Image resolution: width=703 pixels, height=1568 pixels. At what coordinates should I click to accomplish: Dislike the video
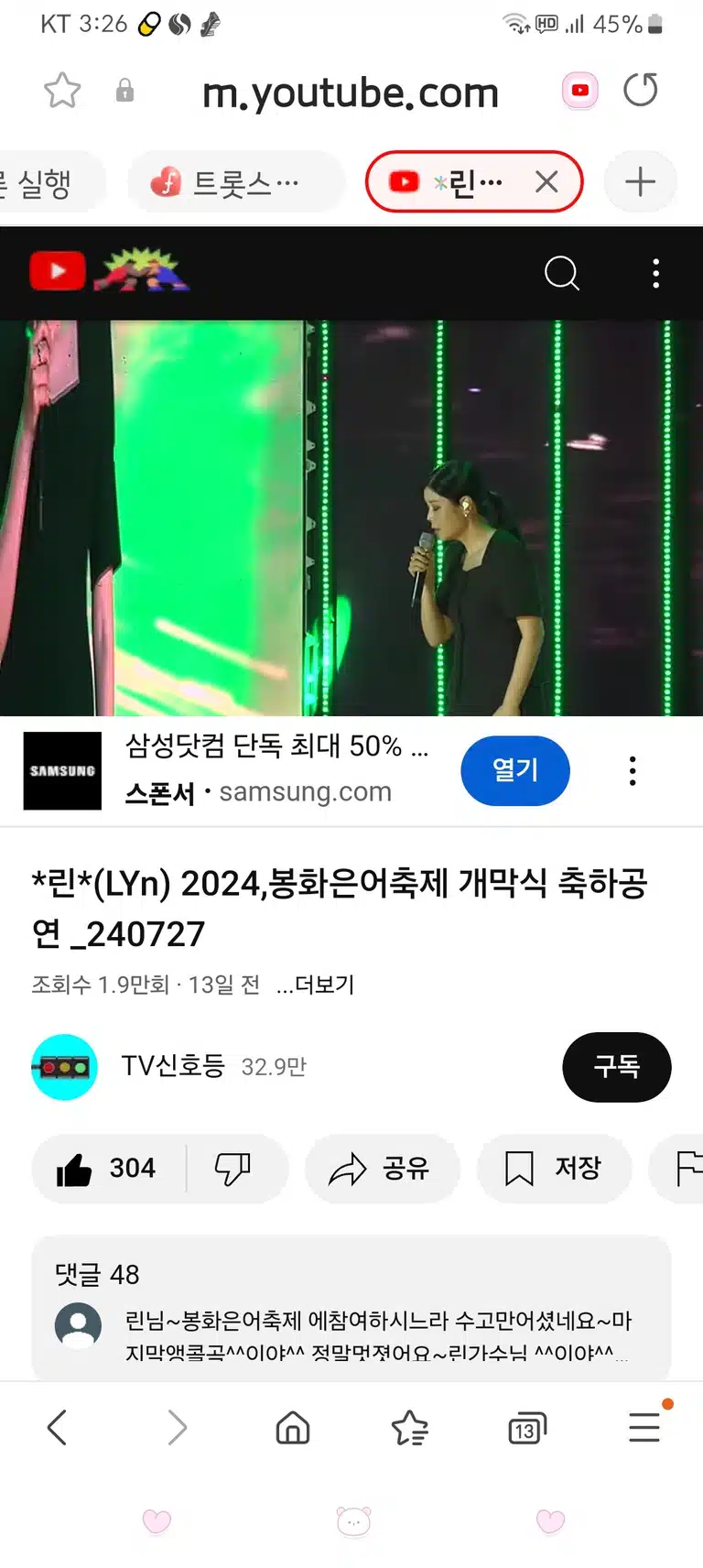click(233, 1168)
